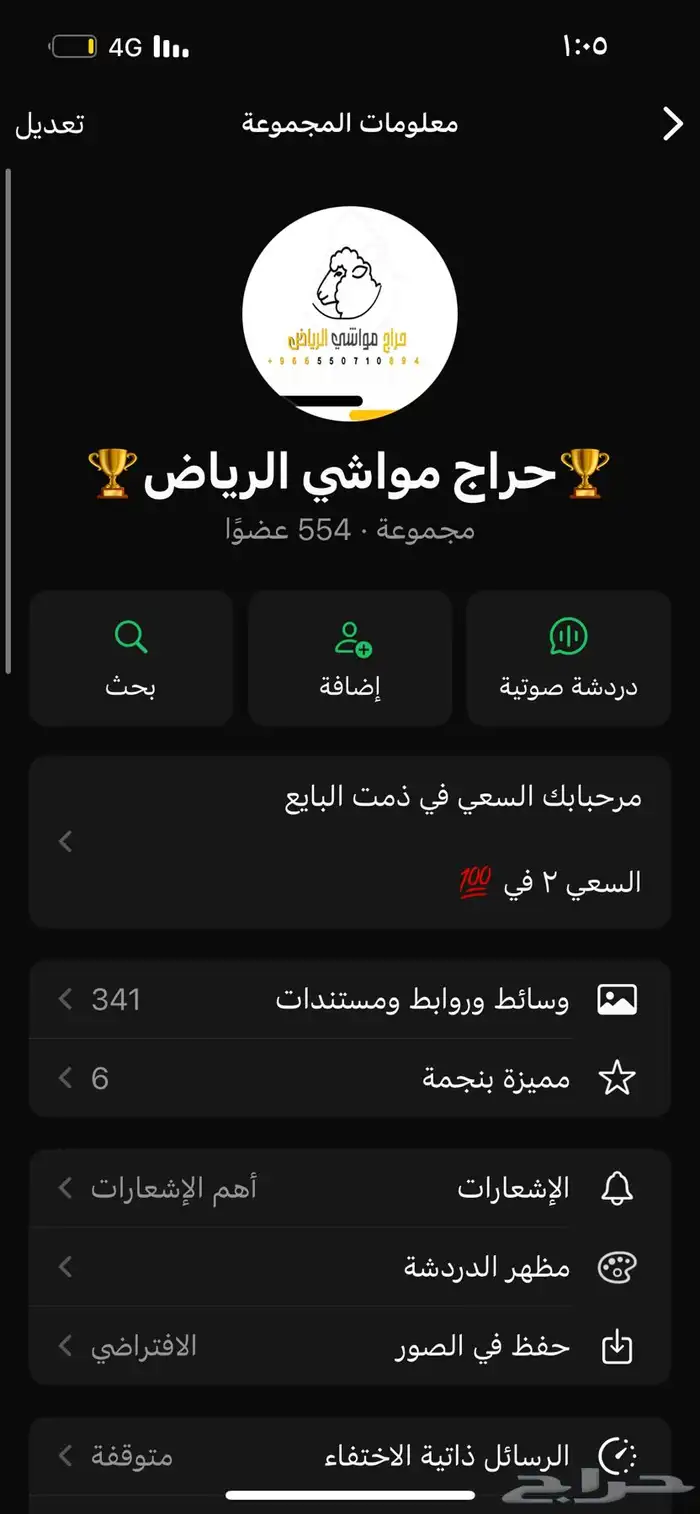Search the group with بحث
This screenshot has width=700, height=1514.
(131, 657)
